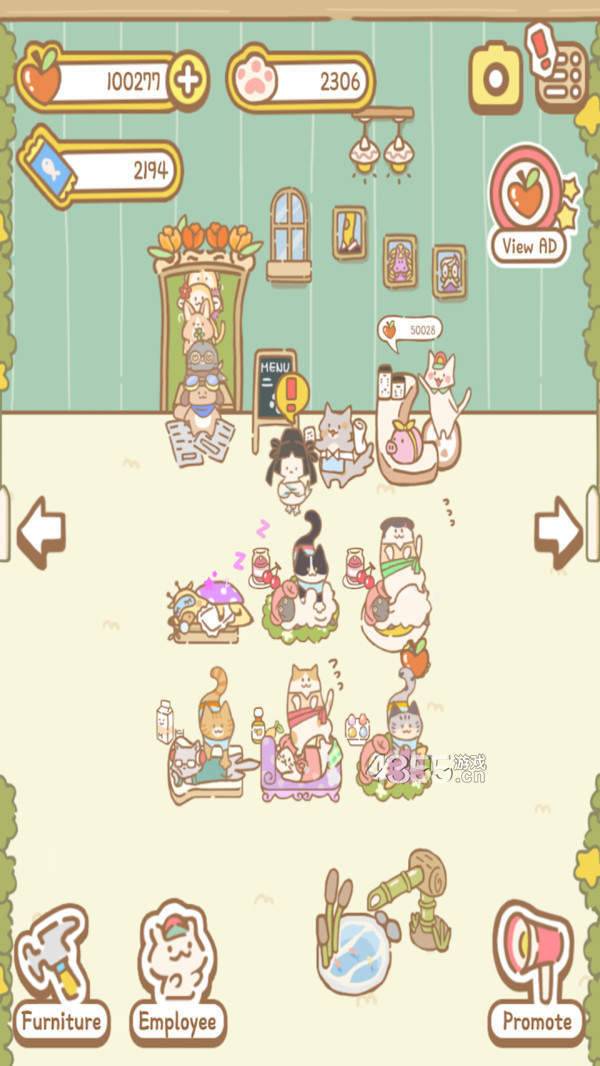The height and width of the screenshot is (1066, 600).
Task: Tap the plus button beside the apple counter
Action: (x=188, y=78)
